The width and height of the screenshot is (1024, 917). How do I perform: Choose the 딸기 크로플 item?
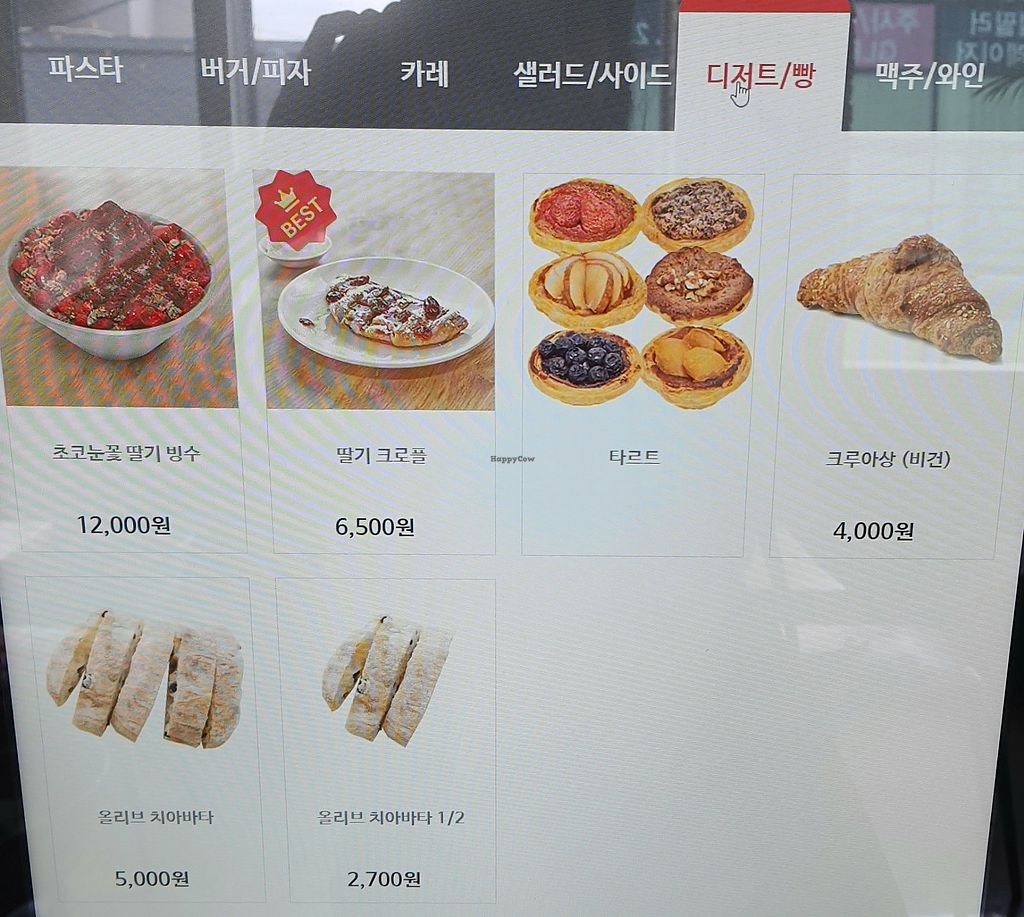point(381,362)
